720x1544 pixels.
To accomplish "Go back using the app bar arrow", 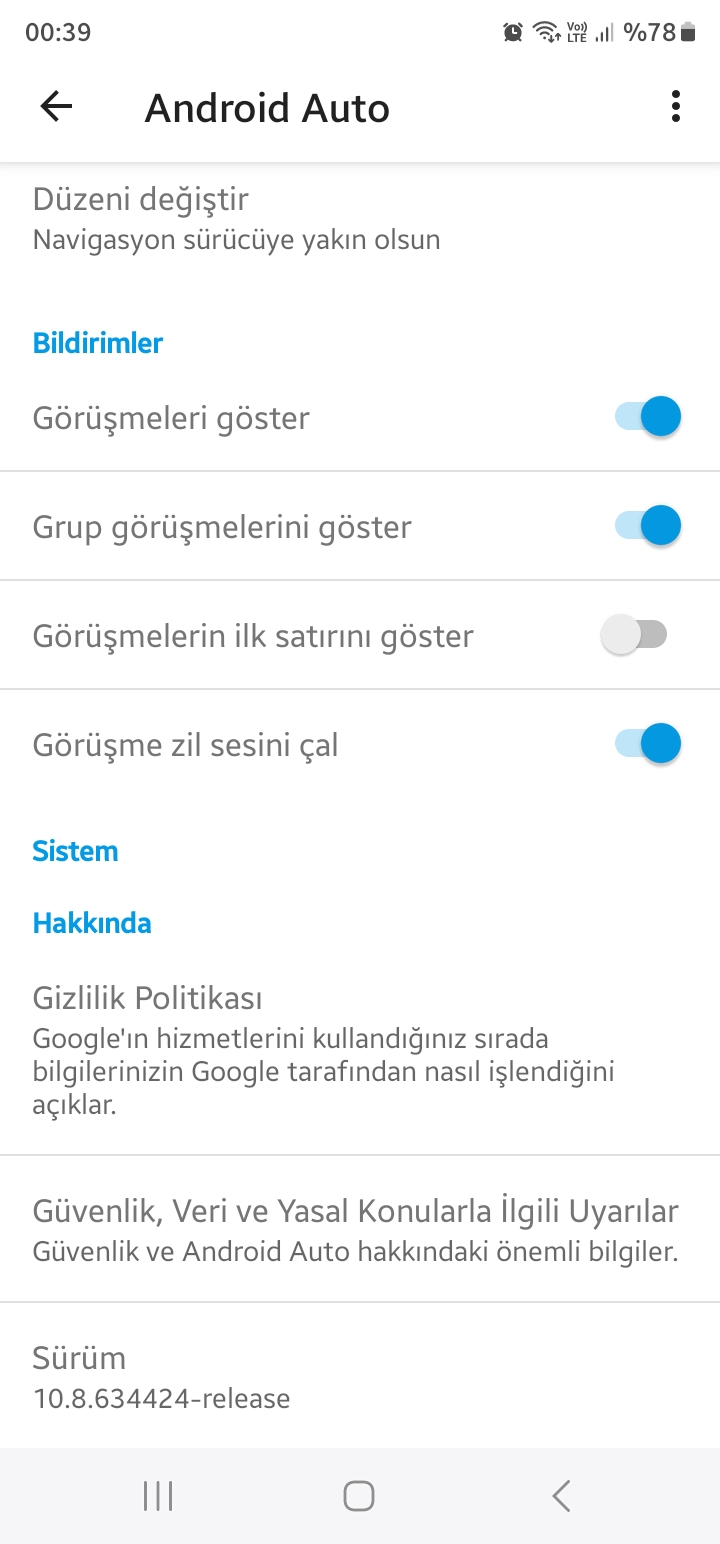I will [56, 107].
